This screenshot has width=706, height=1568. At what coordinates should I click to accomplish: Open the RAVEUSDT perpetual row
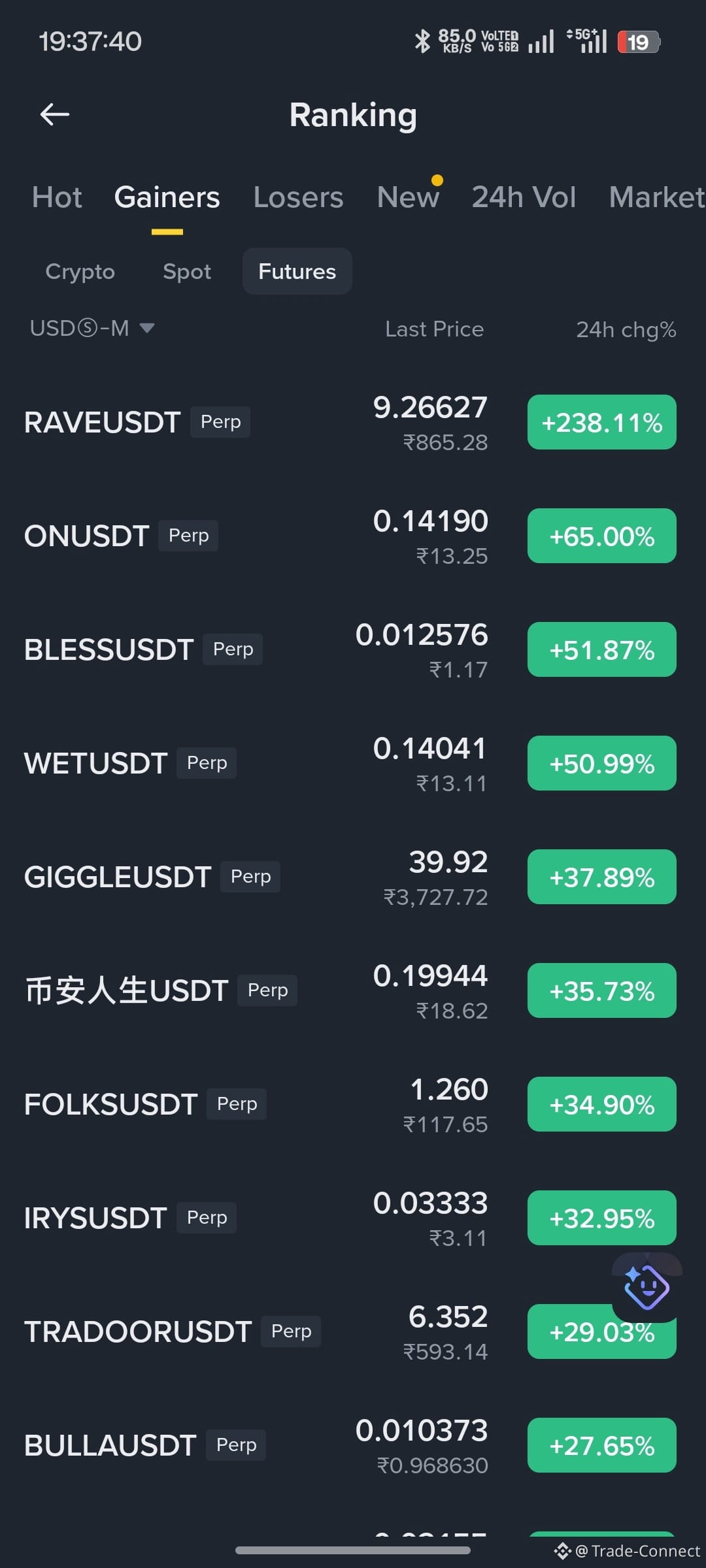pos(353,423)
